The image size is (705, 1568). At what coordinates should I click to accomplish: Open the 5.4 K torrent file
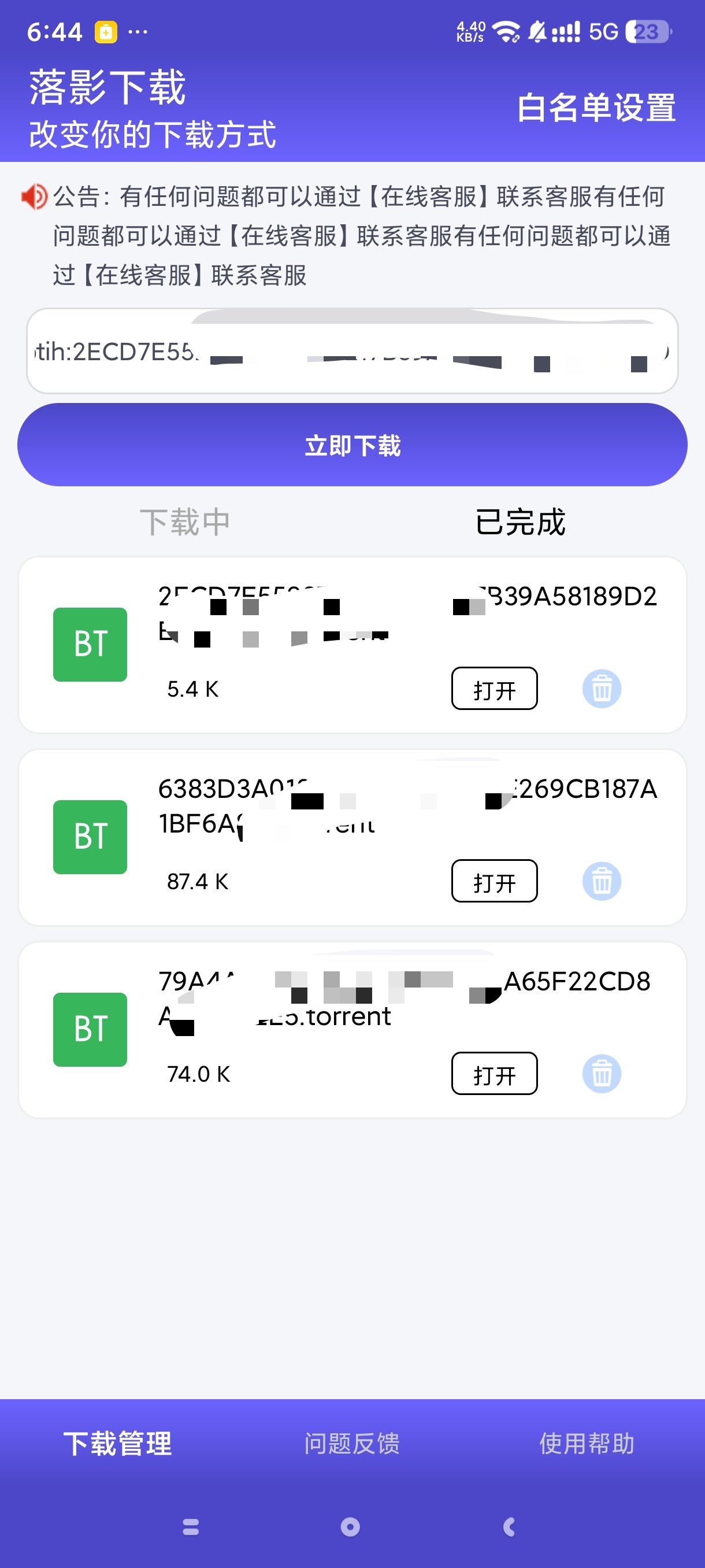[x=494, y=689]
